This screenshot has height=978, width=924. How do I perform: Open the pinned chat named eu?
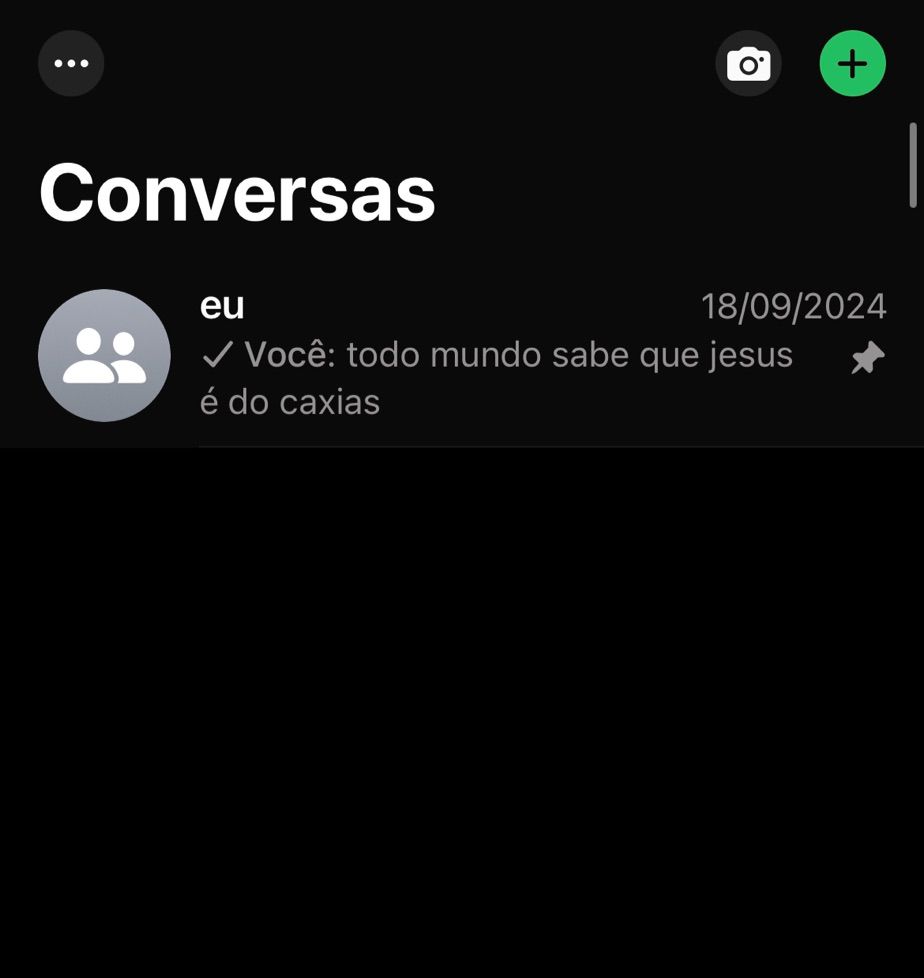coord(480,356)
